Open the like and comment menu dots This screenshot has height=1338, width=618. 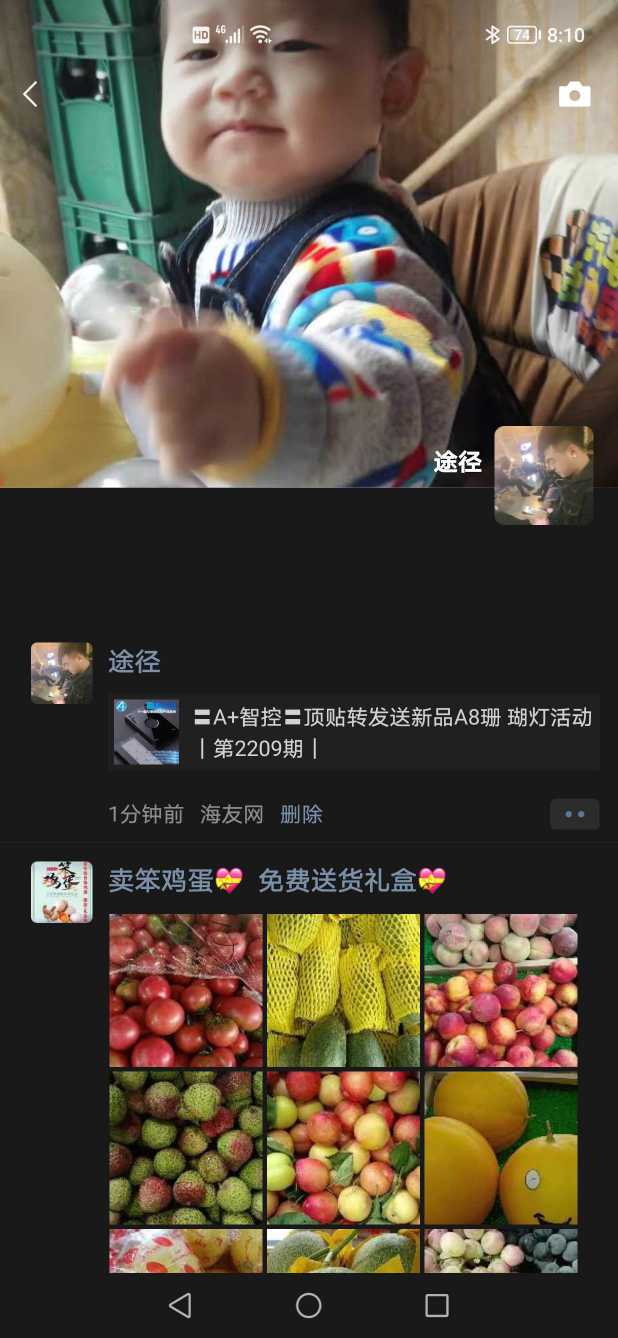[574, 814]
